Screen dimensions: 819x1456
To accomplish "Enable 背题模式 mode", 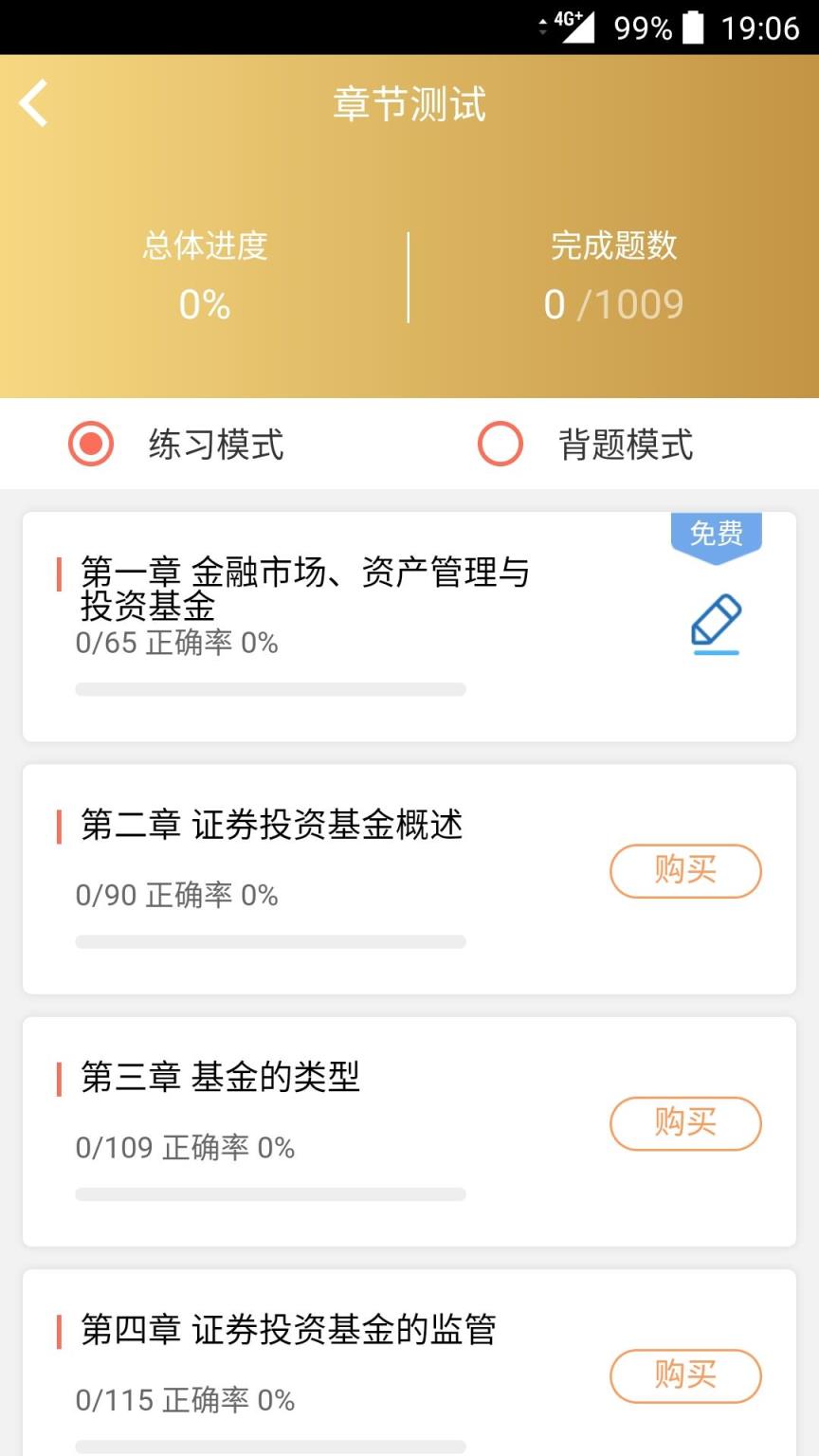I will [x=500, y=443].
